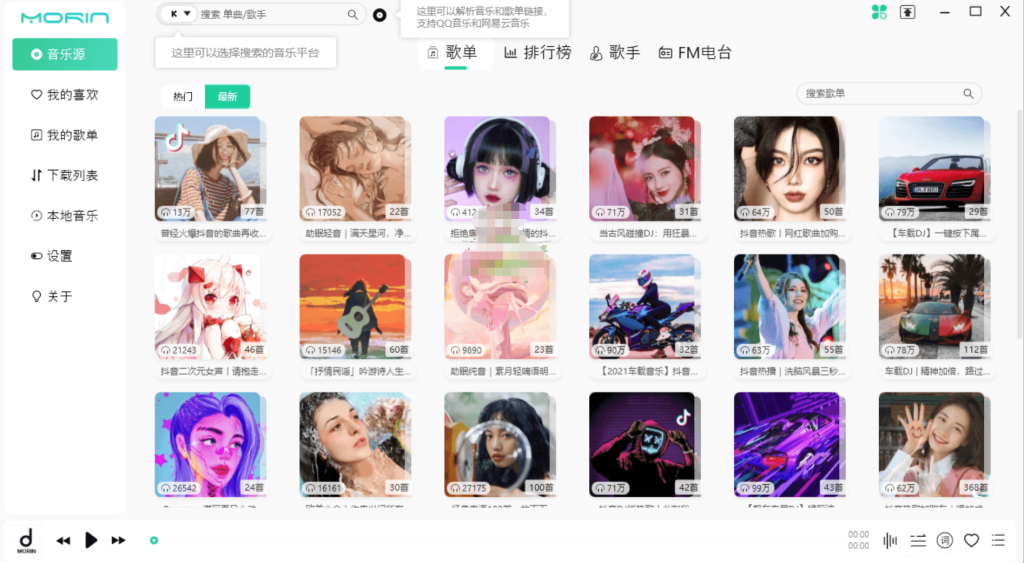Select the 热门 filter
The width and height of the screenshot is (1024, 563).
pyautogui.click(x=183, y=97)
